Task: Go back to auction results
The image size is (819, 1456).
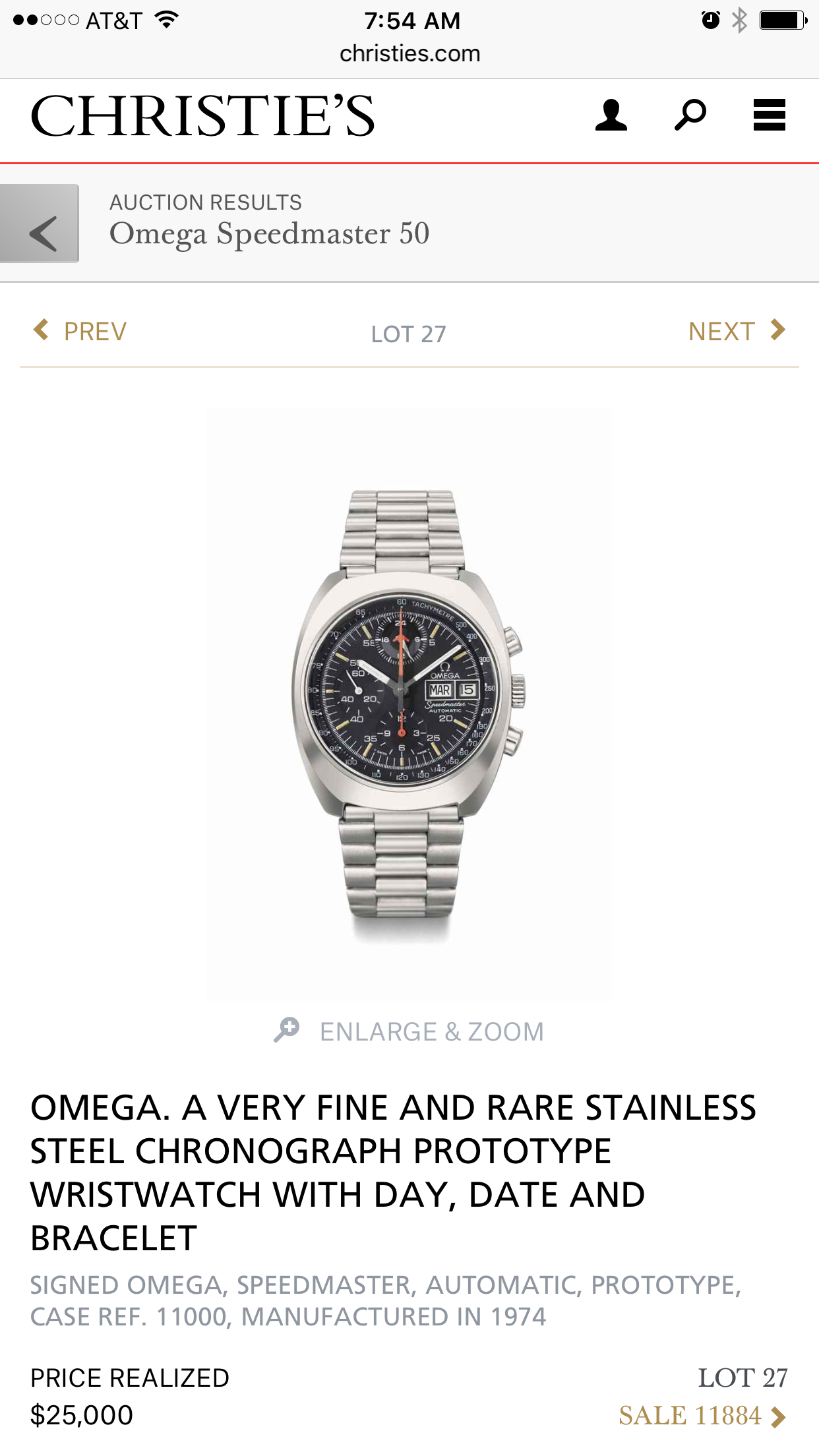Action: pyautogui.click(x=40, y=224)
